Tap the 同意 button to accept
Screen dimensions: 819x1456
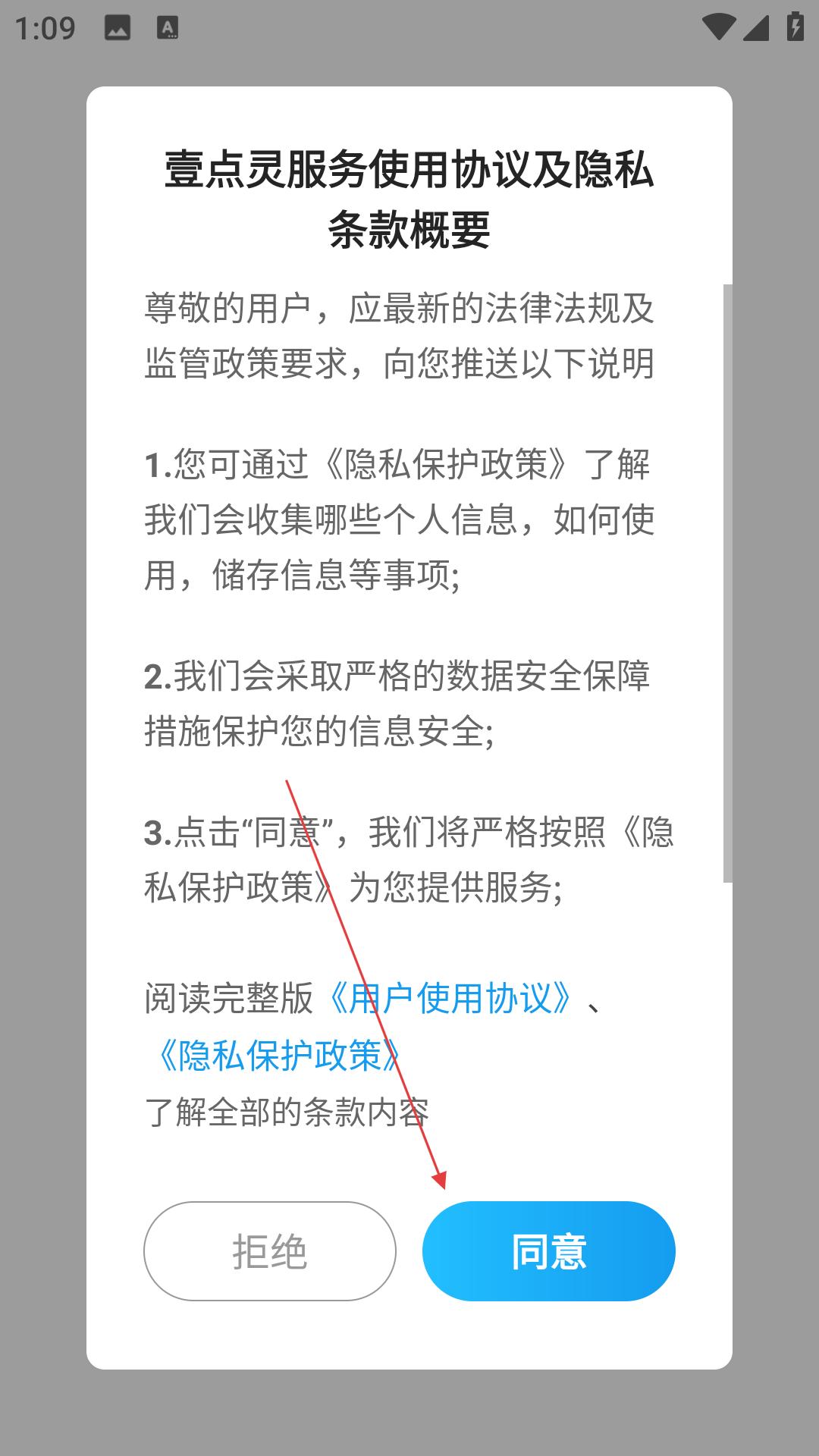click(x=548, y=1250)
